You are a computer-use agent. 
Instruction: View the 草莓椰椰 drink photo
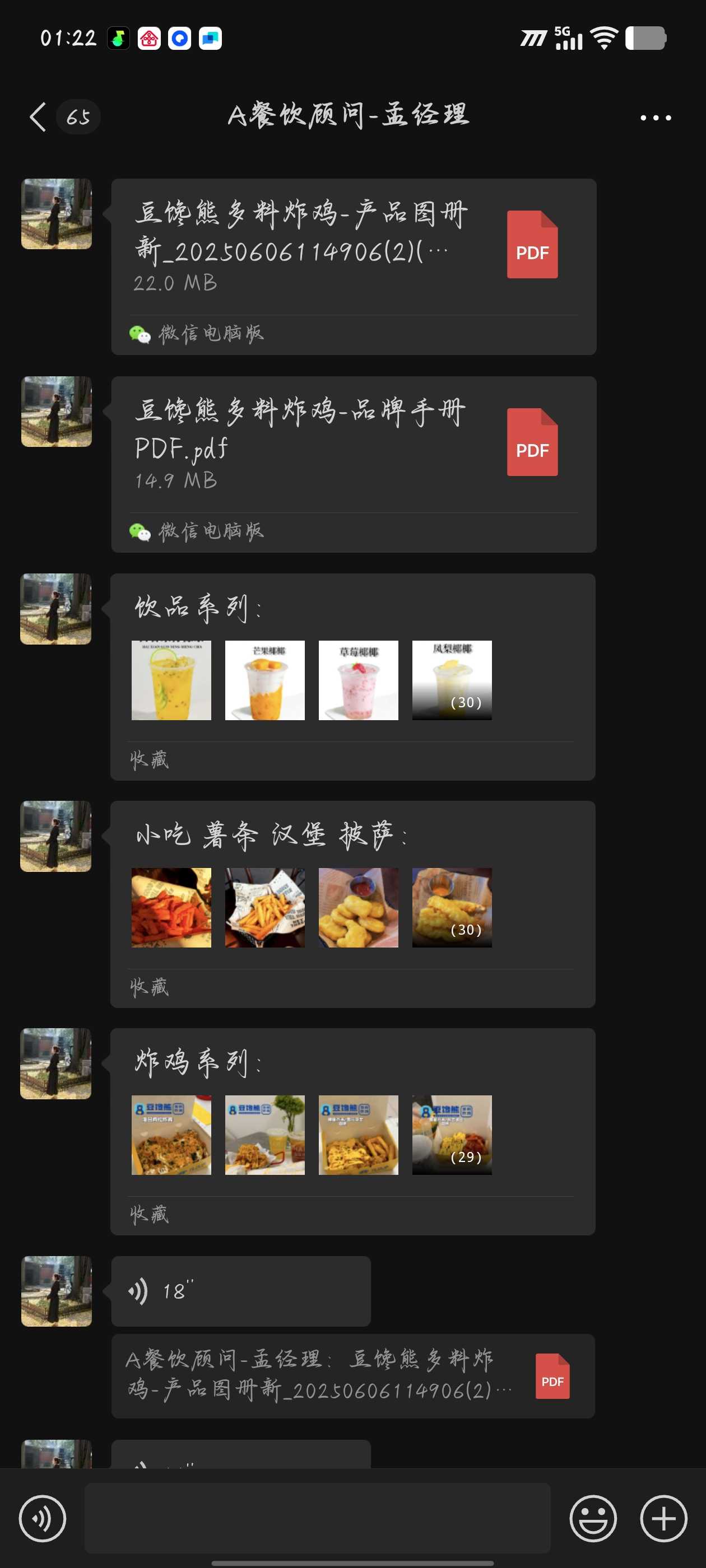pyautogui.click(x=358, y=680)
